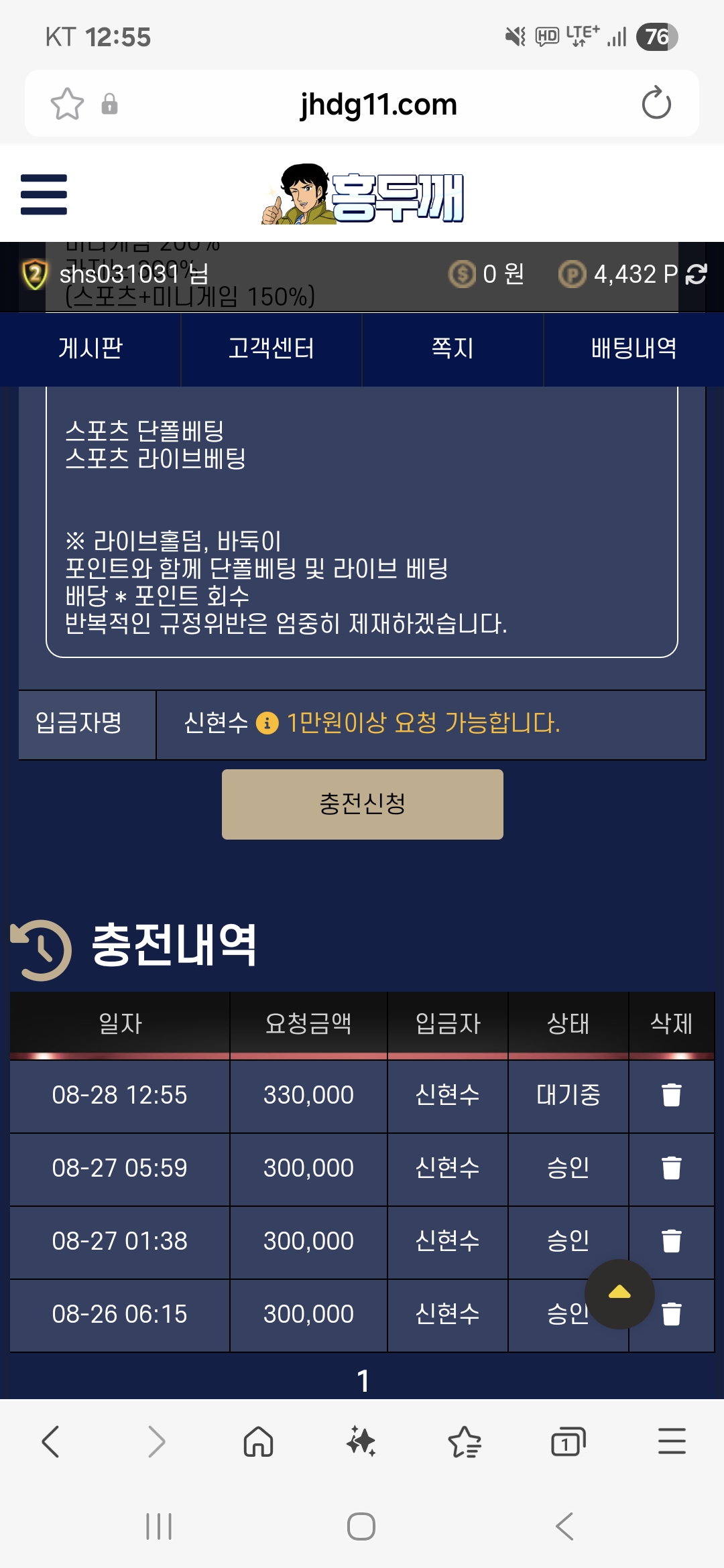Screen dimensions: 724x1568
Task: Delete the 08-26 06:15 charge entry
Action: click(672, 1314)
